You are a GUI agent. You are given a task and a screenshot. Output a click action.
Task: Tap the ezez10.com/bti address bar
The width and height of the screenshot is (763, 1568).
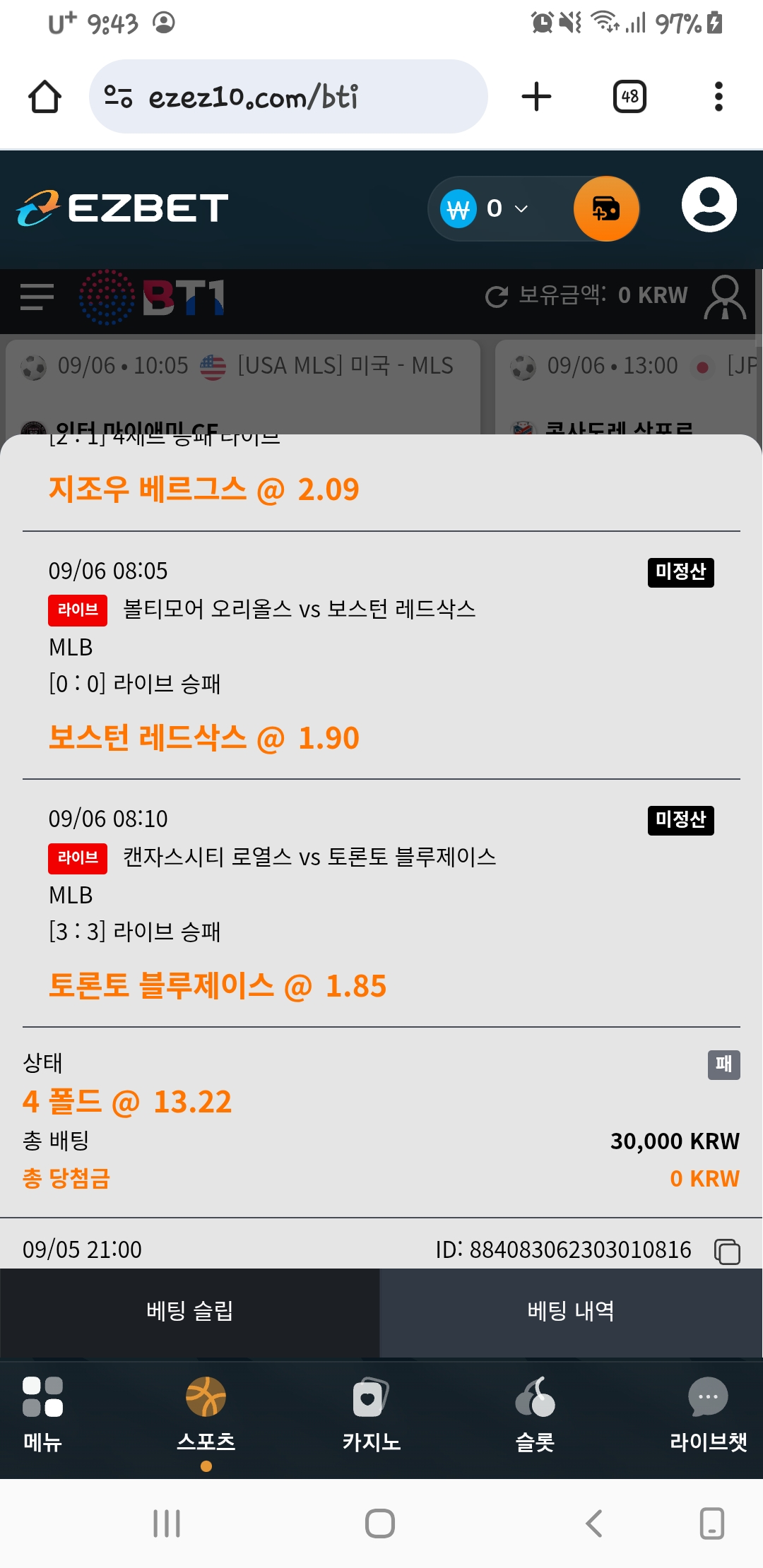pyautogui.click(x=288, y=97)
